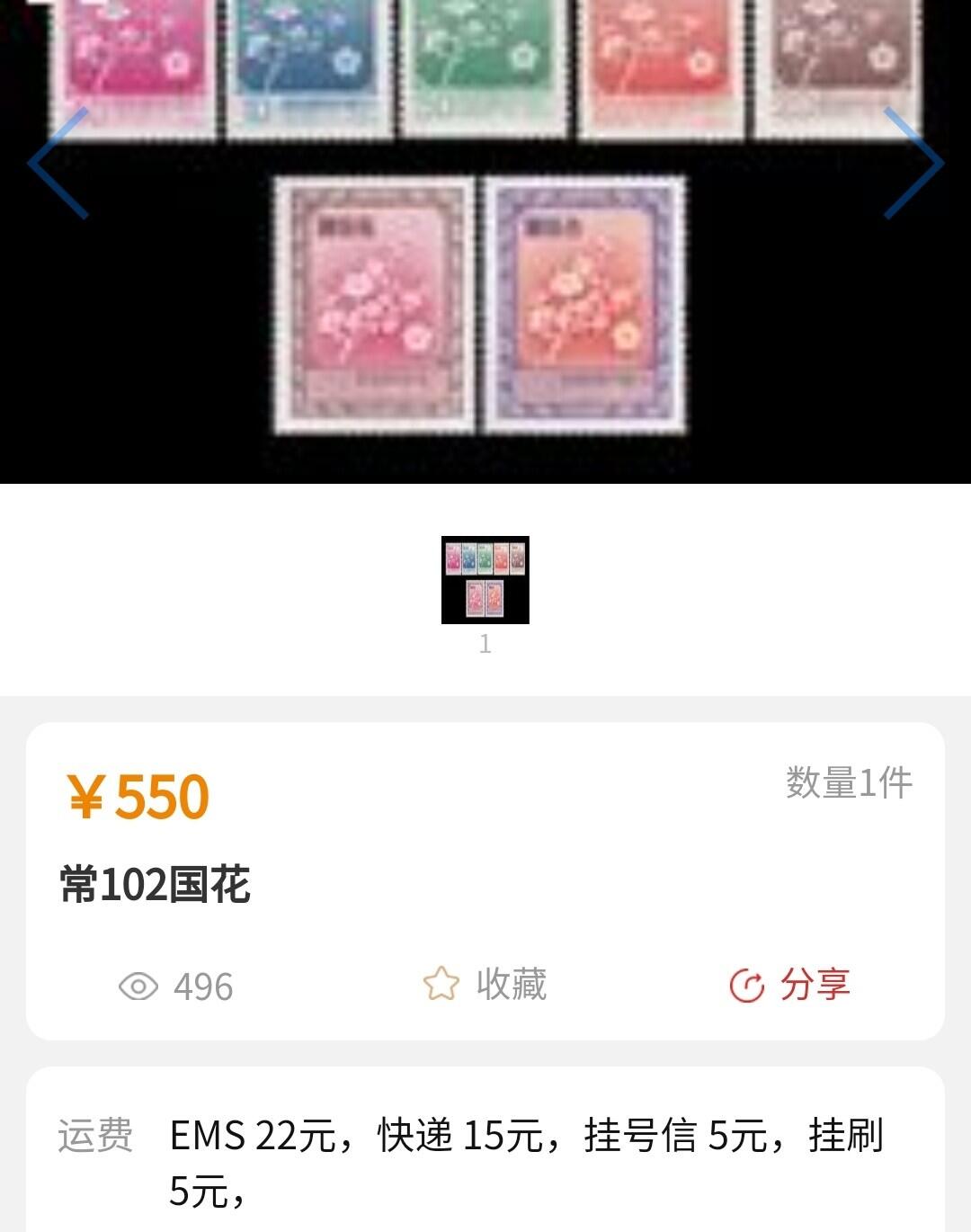Enable favorite by tapping the collect star
The height and width of the screenshot is (1232, 971).
[440, 986]
